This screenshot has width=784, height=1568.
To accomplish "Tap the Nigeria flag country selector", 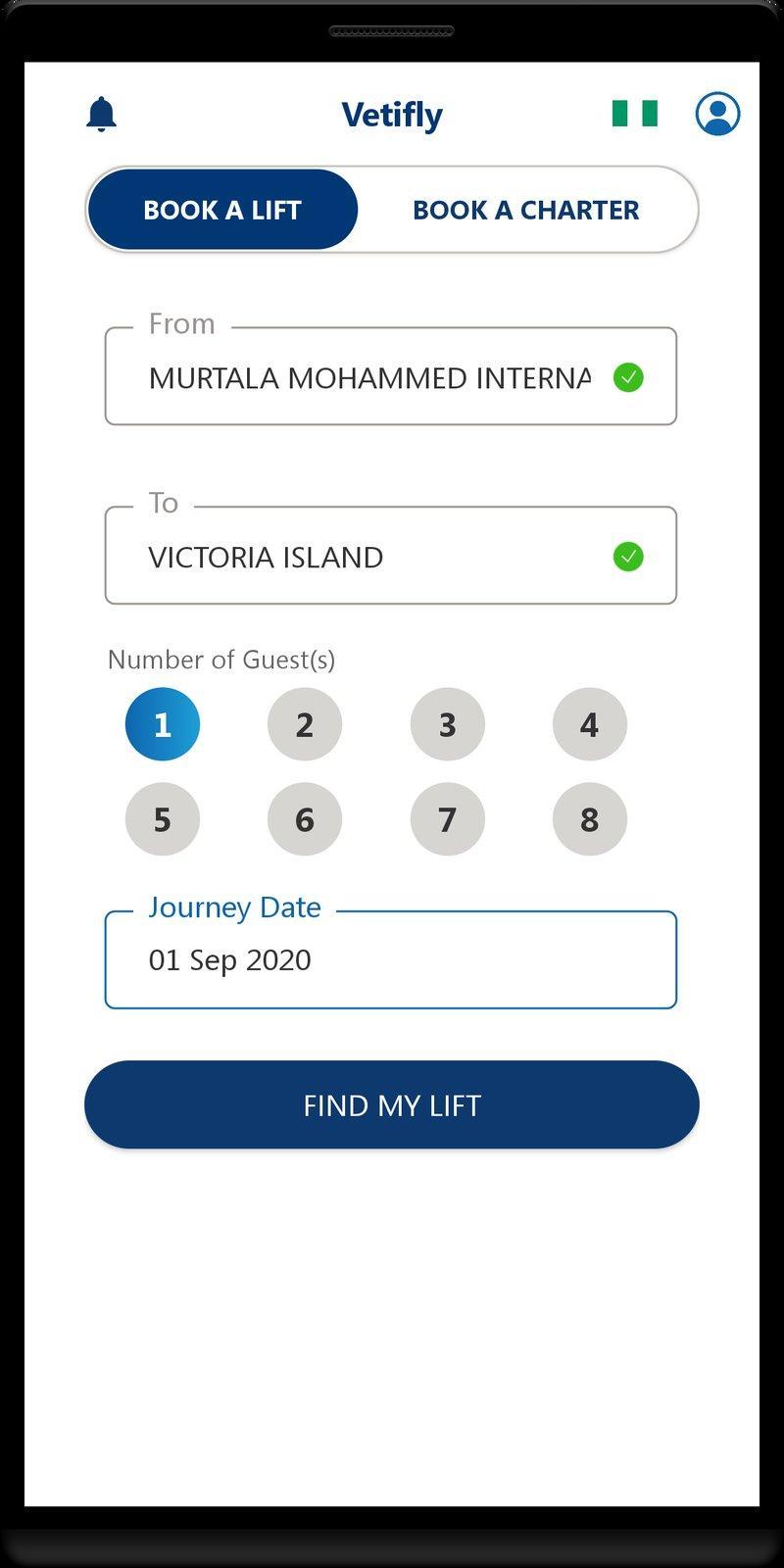I will click(x=634, y=114).
